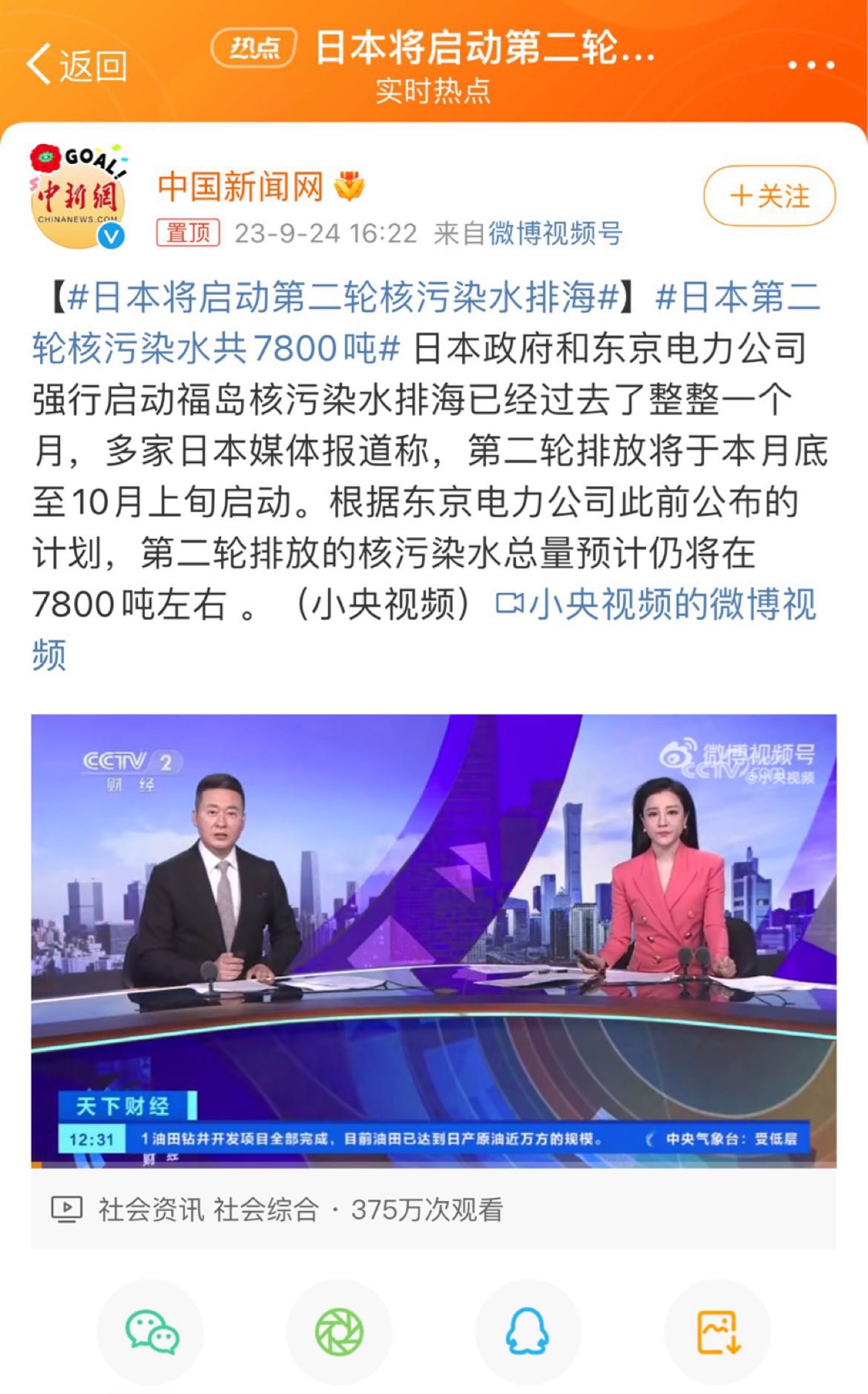868x1394 pixels.
Task: Open the three-dot overflow menu
Action: pyautogui.click(x=810, y=65)
